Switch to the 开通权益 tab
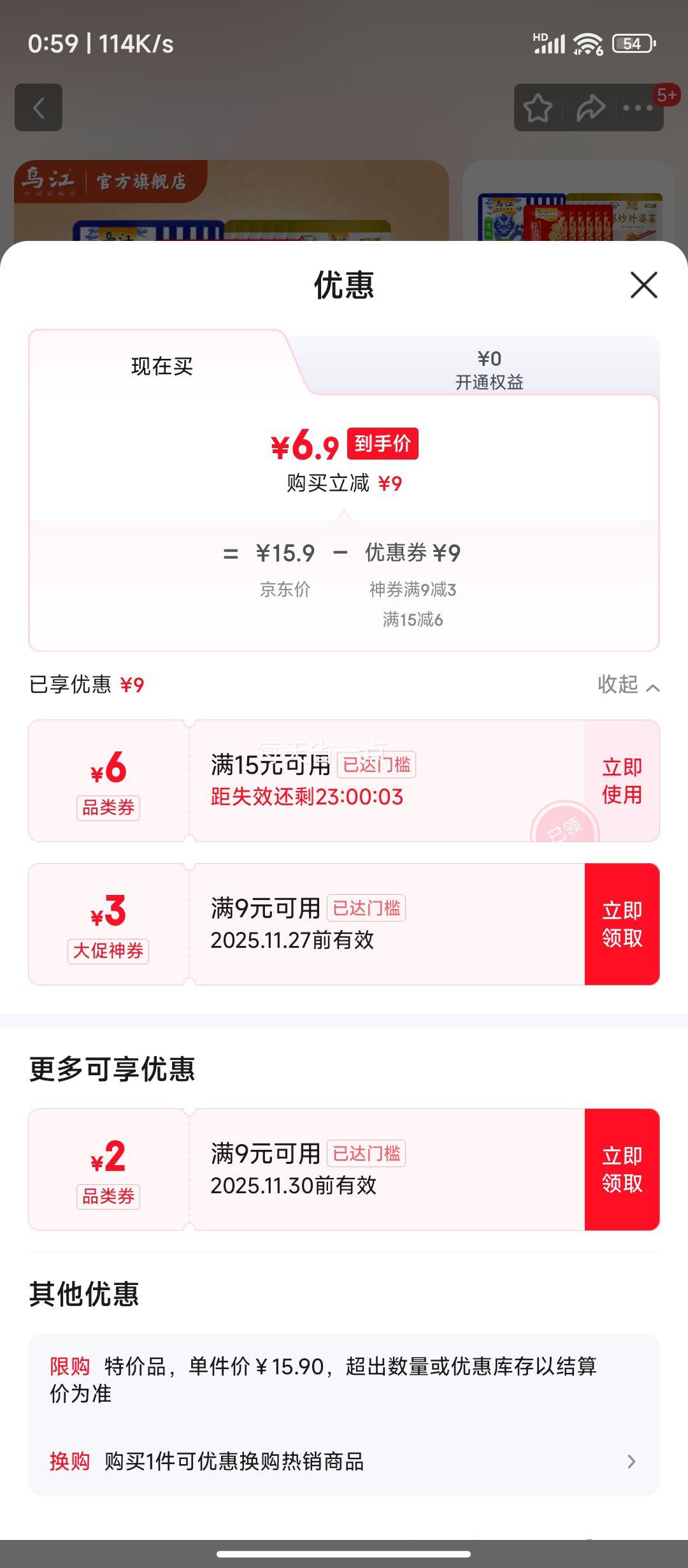The width and height of the screenshot is (688, 1568). pos(489,370)
